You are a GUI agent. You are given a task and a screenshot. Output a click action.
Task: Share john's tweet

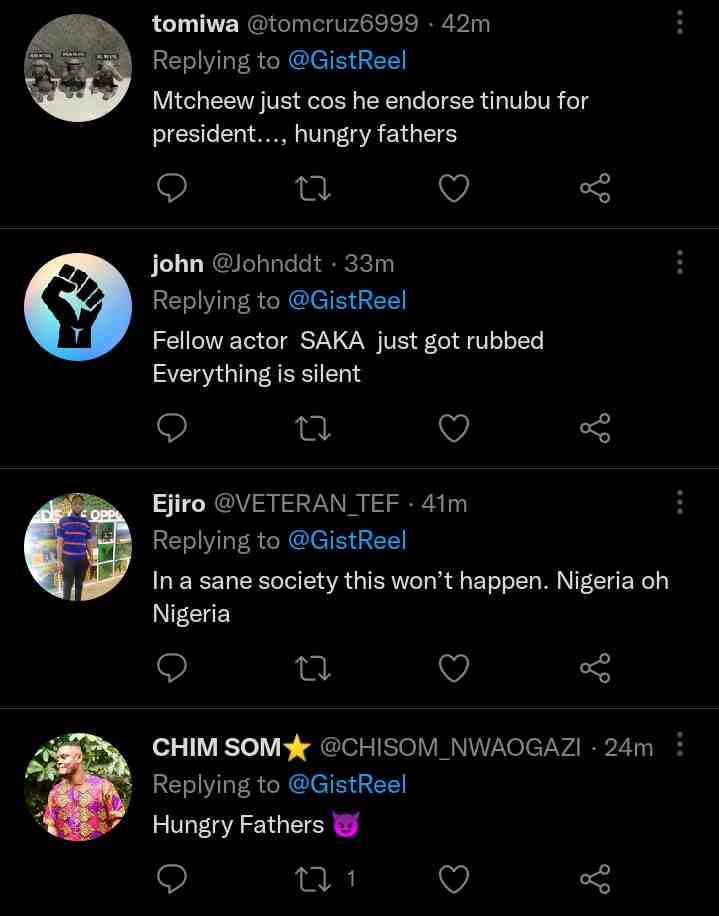click(x=595, y=428)
